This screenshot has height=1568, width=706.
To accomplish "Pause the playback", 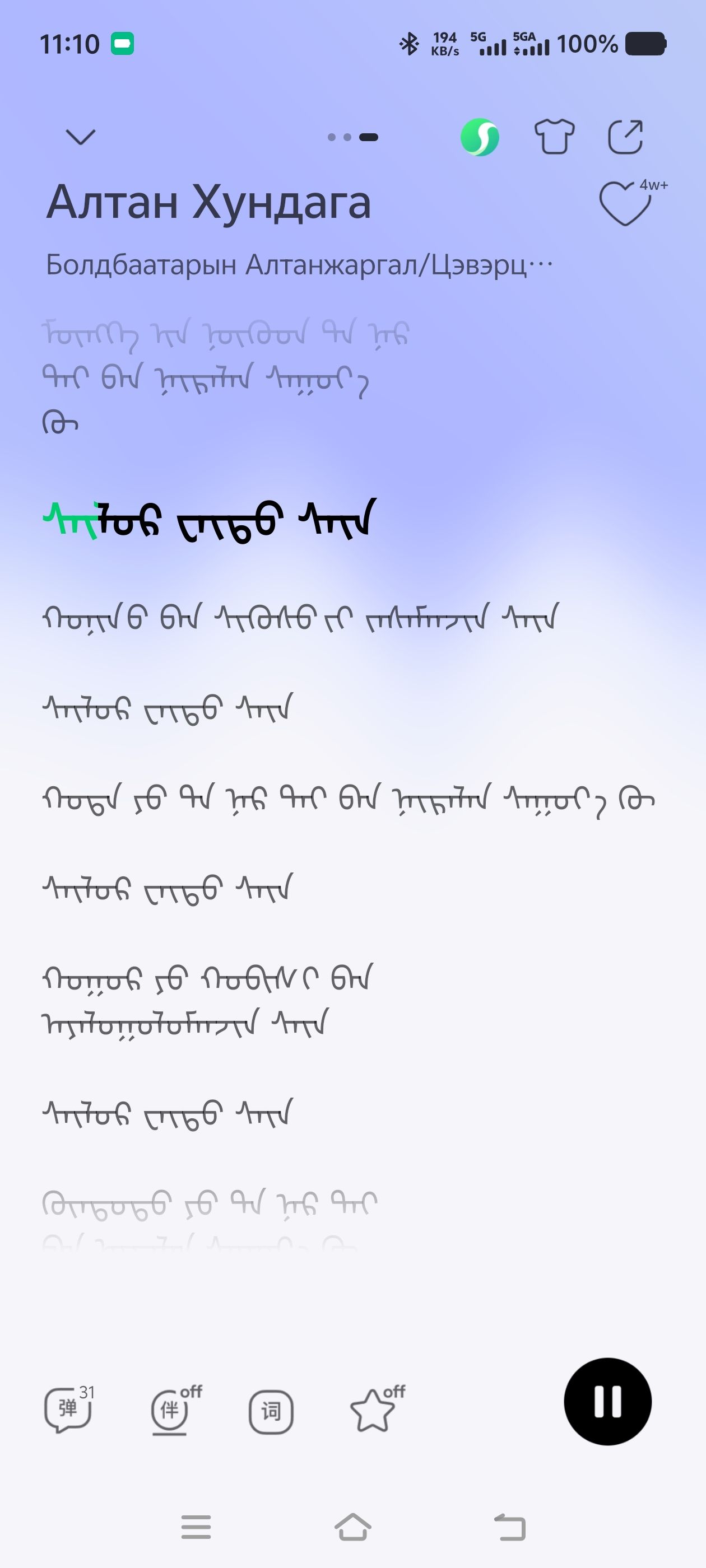I will [607, 1401].
